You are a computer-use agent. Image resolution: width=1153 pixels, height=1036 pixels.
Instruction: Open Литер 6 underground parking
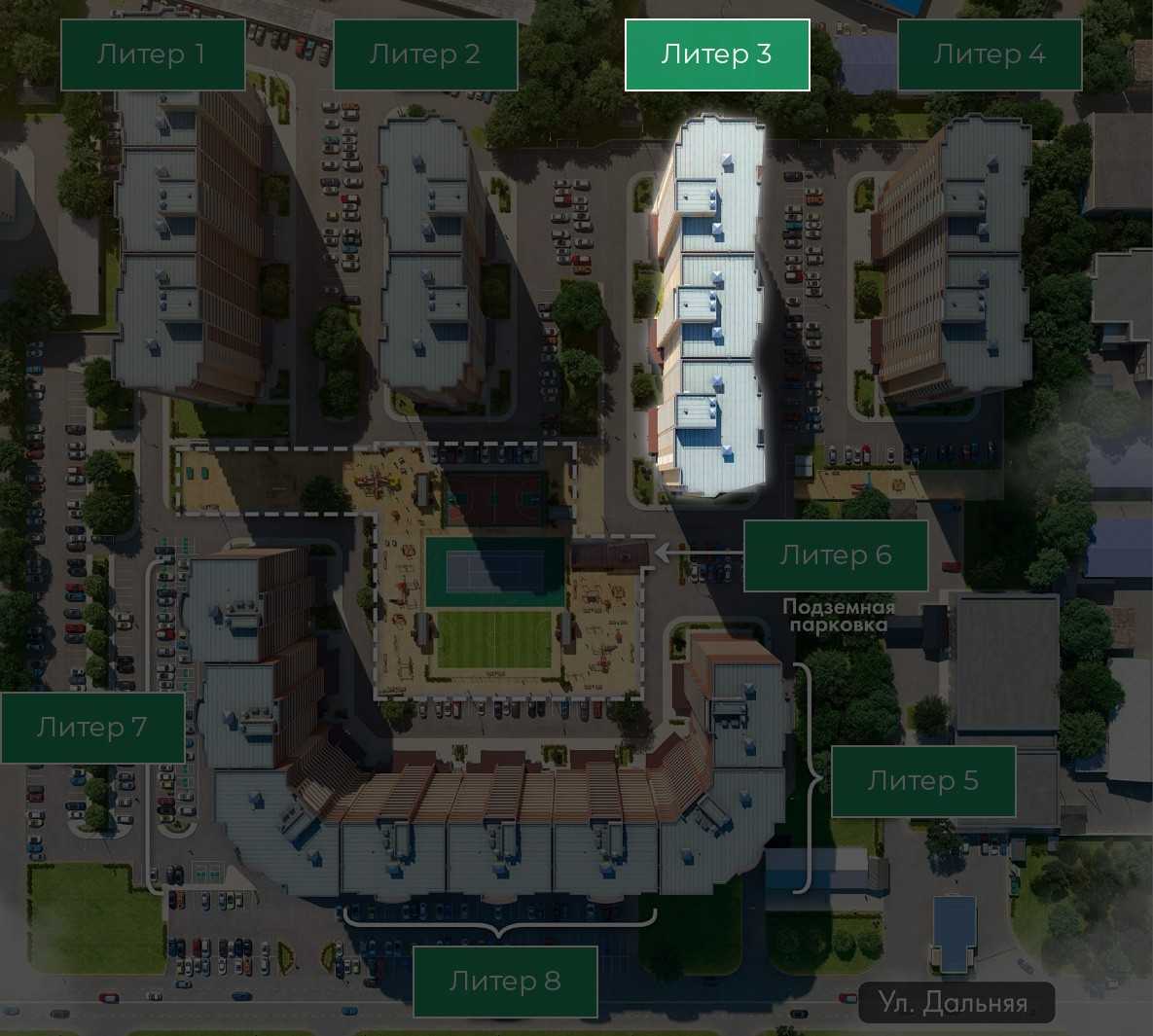pos(836,555)
